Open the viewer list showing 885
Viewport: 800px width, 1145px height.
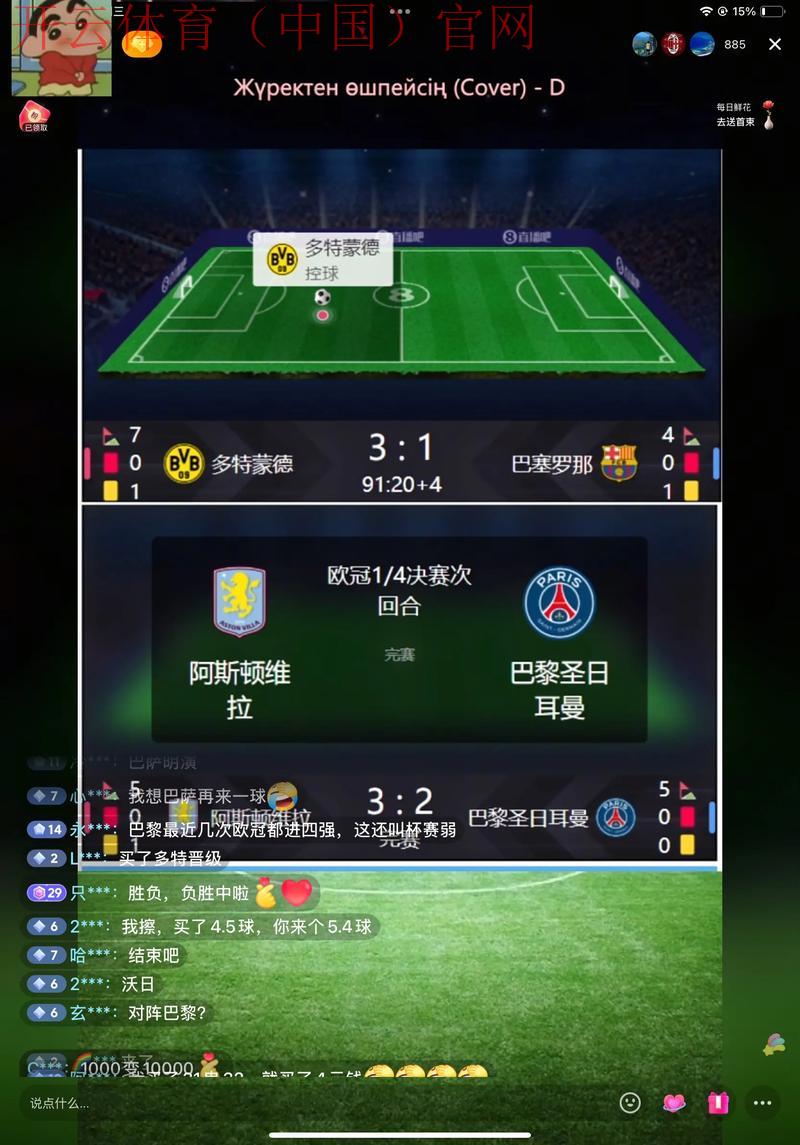pyautogui.click(x=735, y=44)
